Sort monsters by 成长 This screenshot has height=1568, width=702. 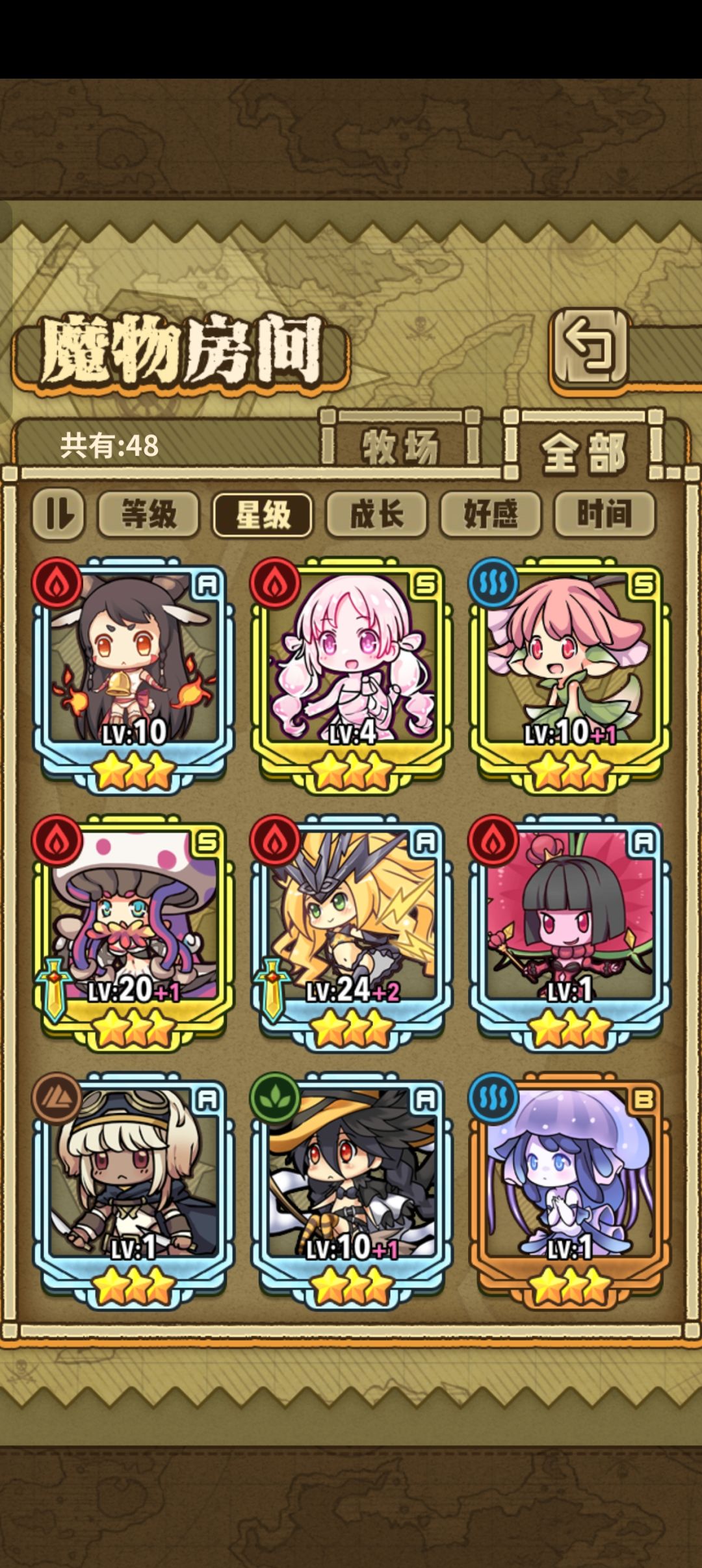click(x=376, y=514)
